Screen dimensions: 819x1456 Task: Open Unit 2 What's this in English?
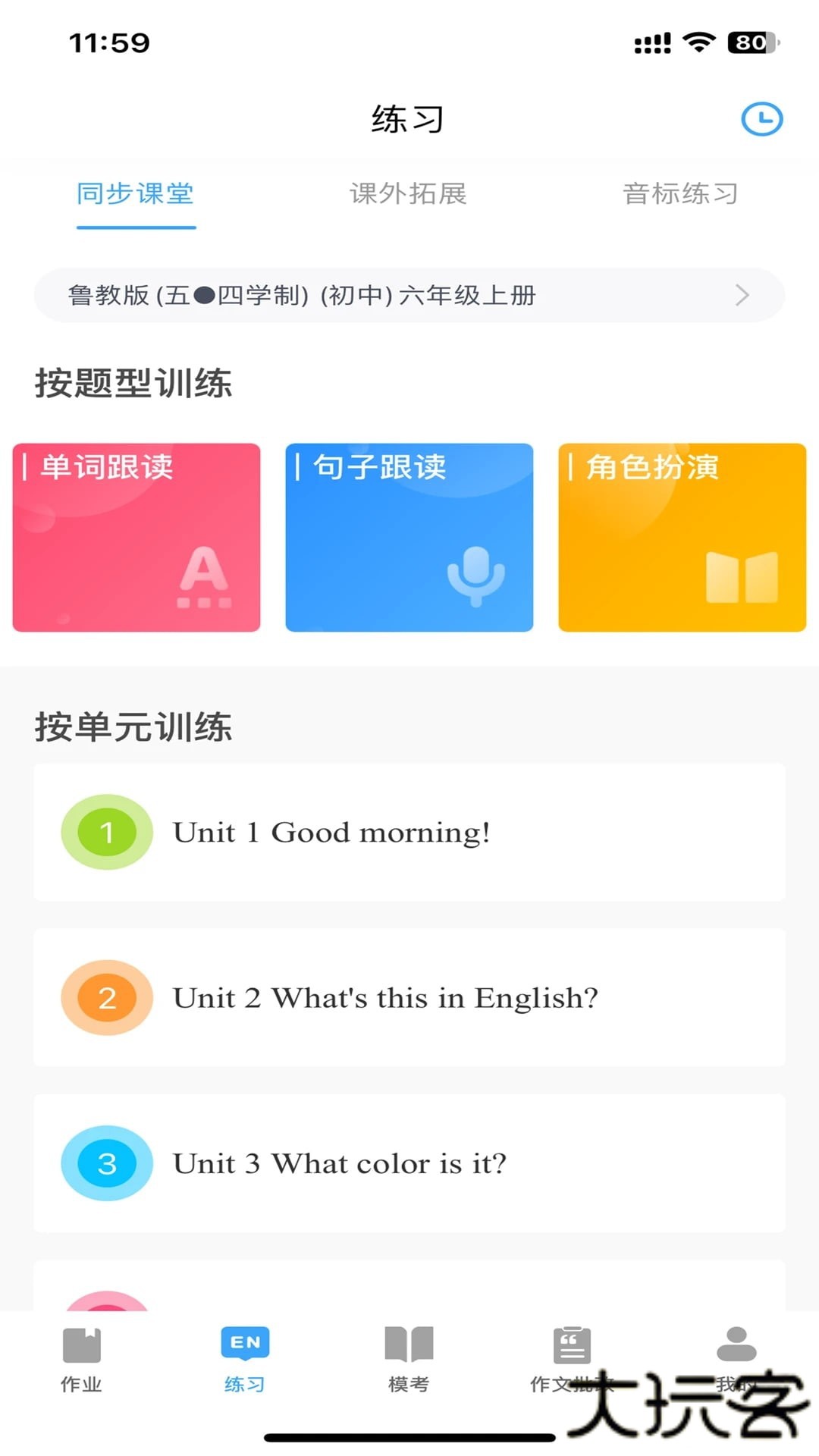pyautogui.click(x=409, y=997)
